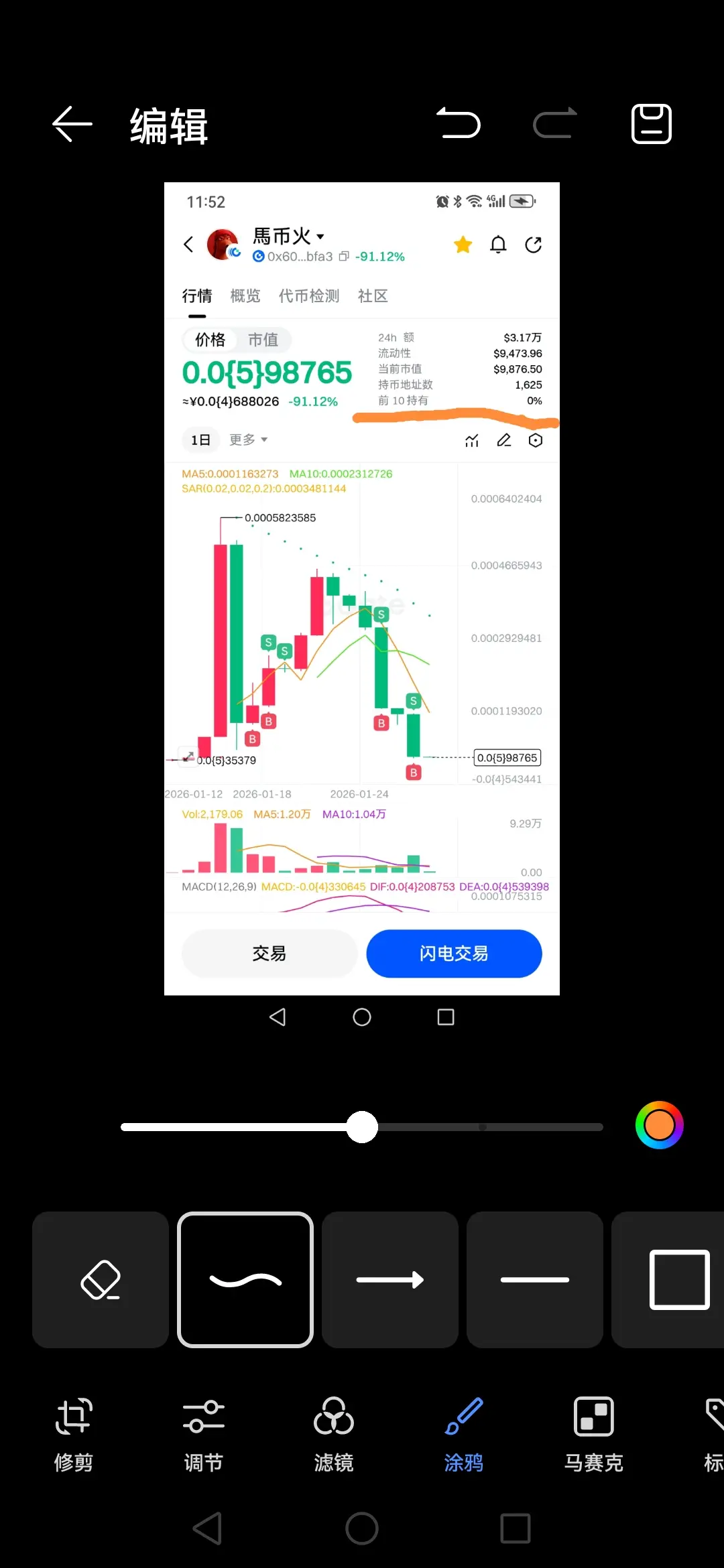Open the 1日 interval selector
Screen dimensions: 724x1568
[200, 440]
